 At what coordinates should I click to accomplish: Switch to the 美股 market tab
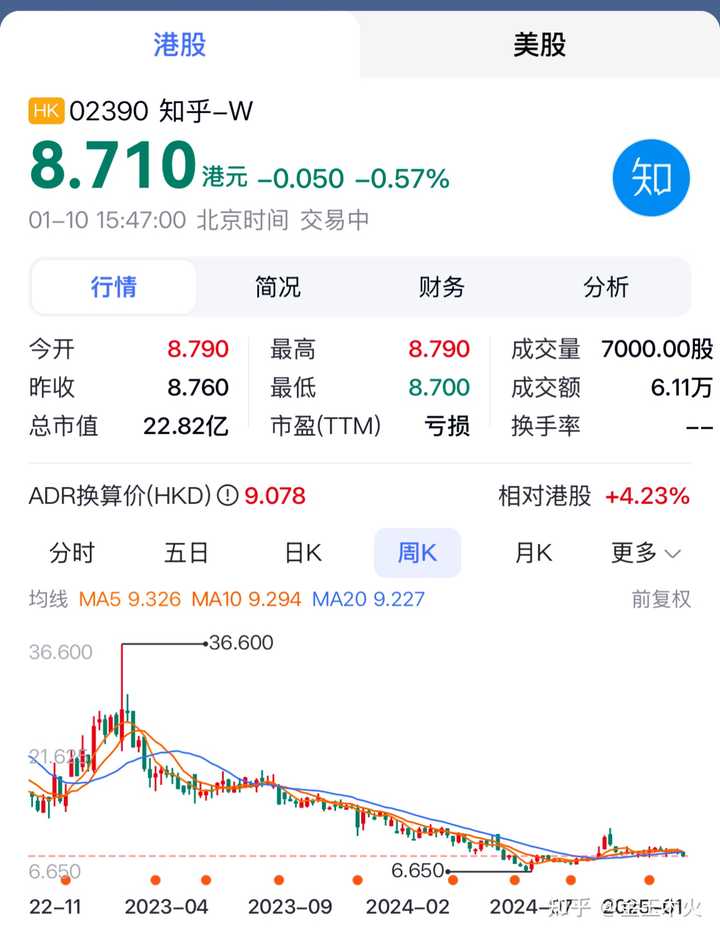(x=539, y=44)
